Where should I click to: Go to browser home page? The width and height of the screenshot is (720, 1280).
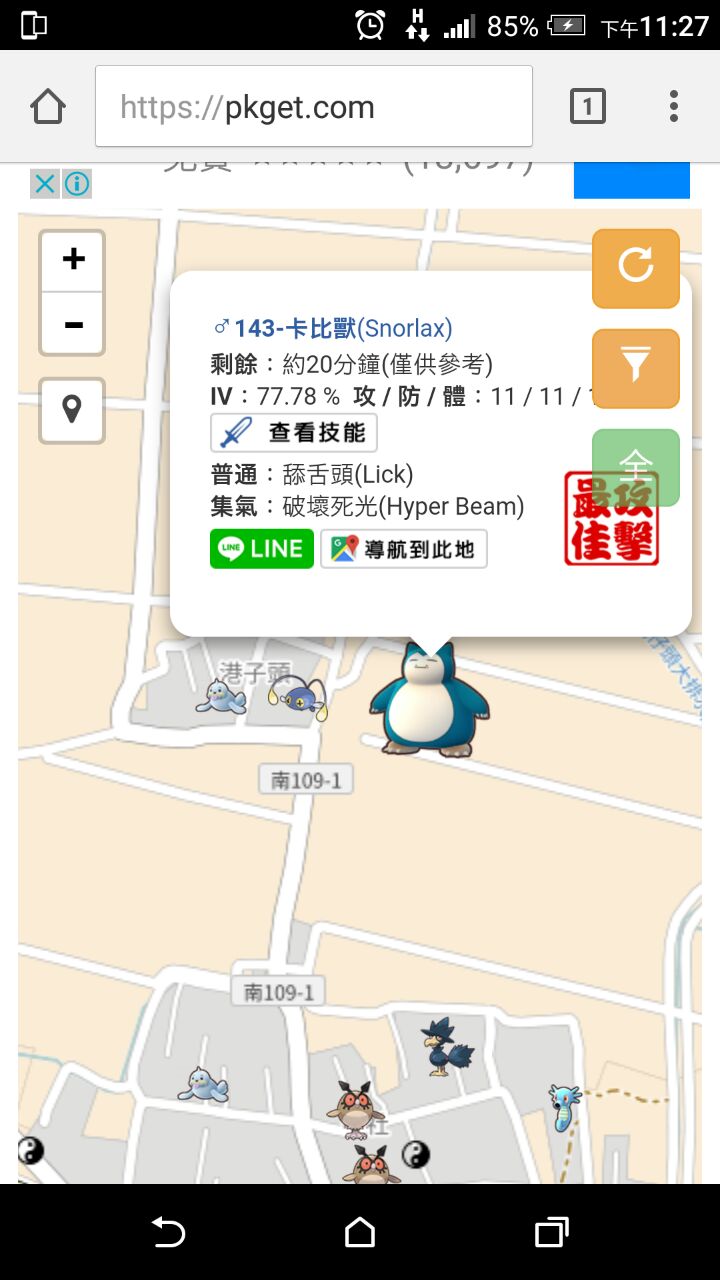48,107
